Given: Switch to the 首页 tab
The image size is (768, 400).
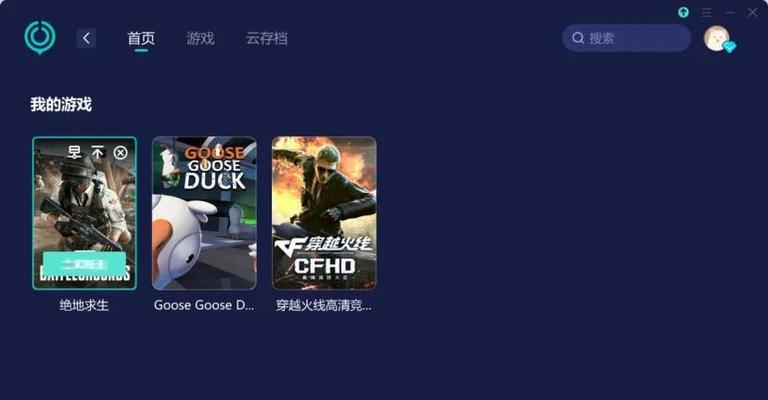Looking at the screenshot, I should pyautogui.click(x=141, y=38).
